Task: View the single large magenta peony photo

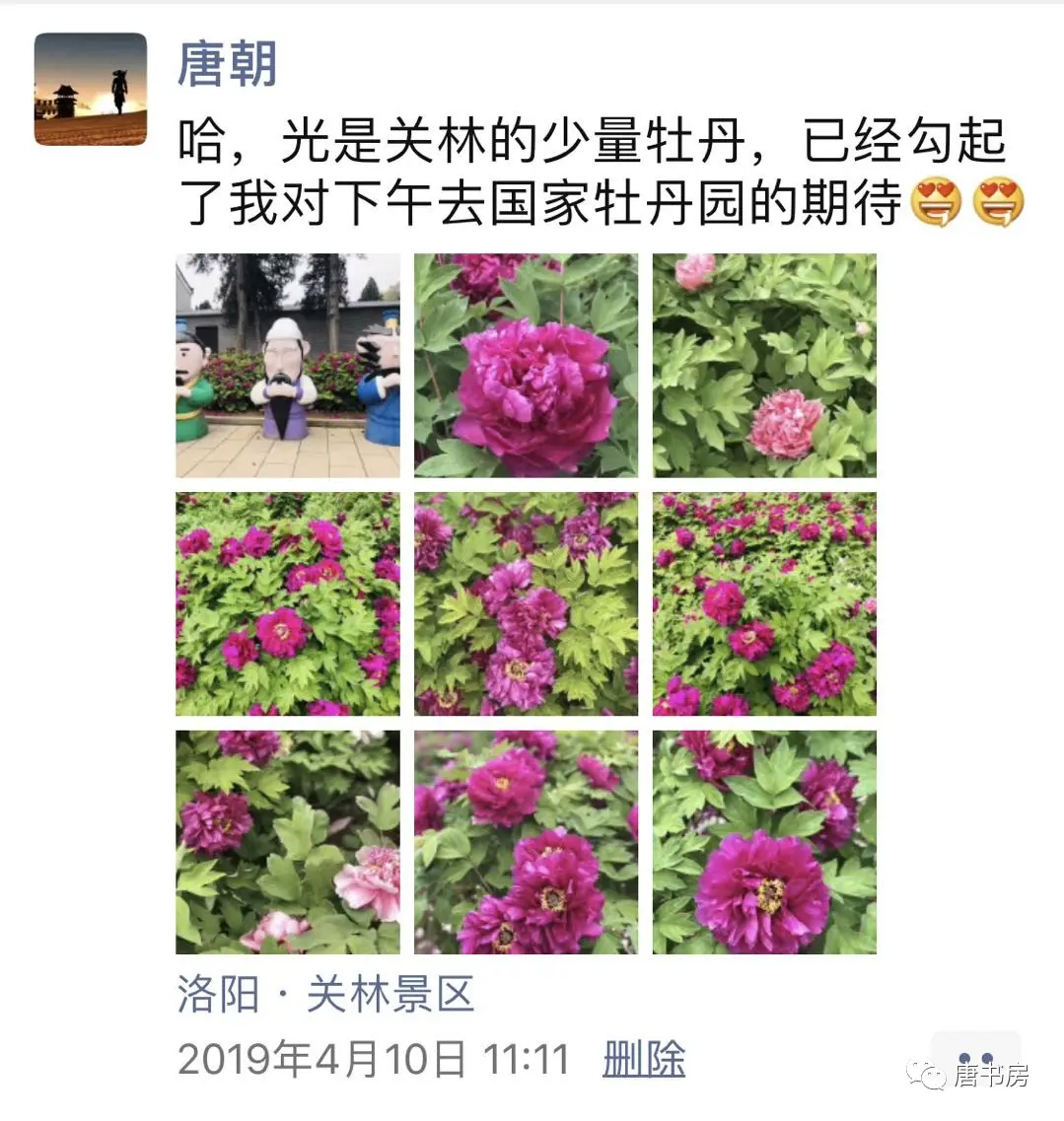Action: pos(526,366)
